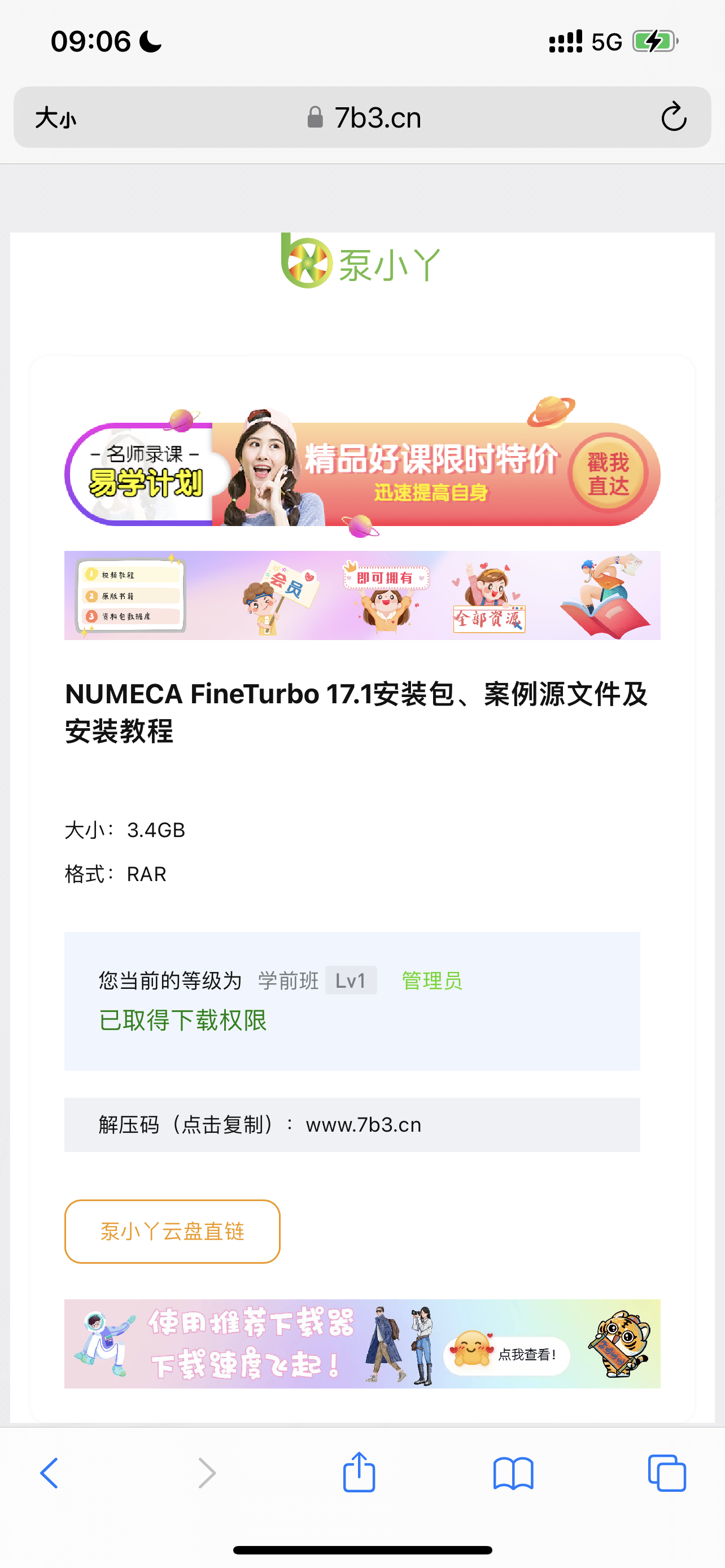The height and width of the screenshot is (1568, 725).
Task: Open Safari bookmarks
Action: tap(513, 1473)
